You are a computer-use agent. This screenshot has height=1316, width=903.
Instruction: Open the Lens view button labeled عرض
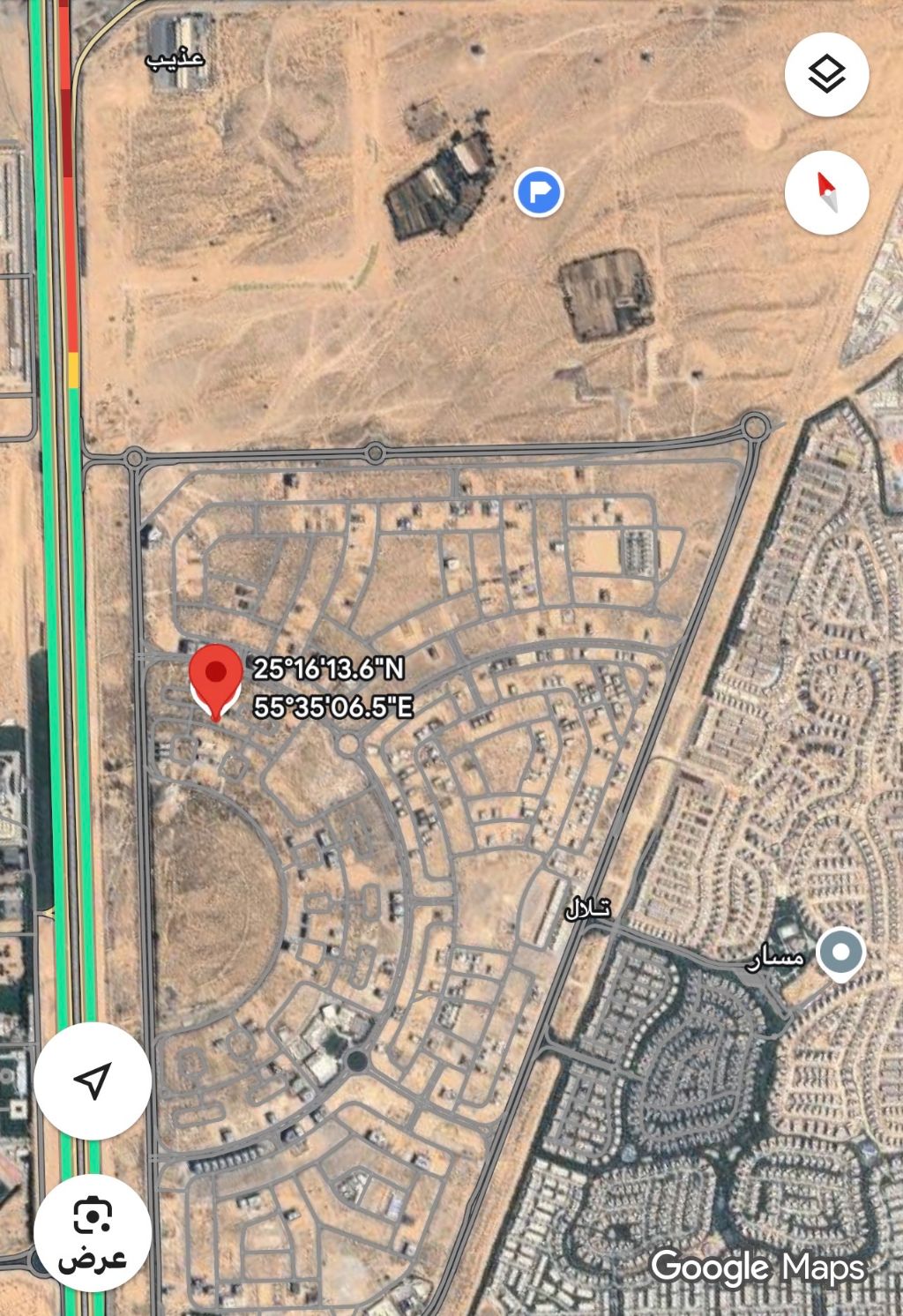(x=93, y=1232)
